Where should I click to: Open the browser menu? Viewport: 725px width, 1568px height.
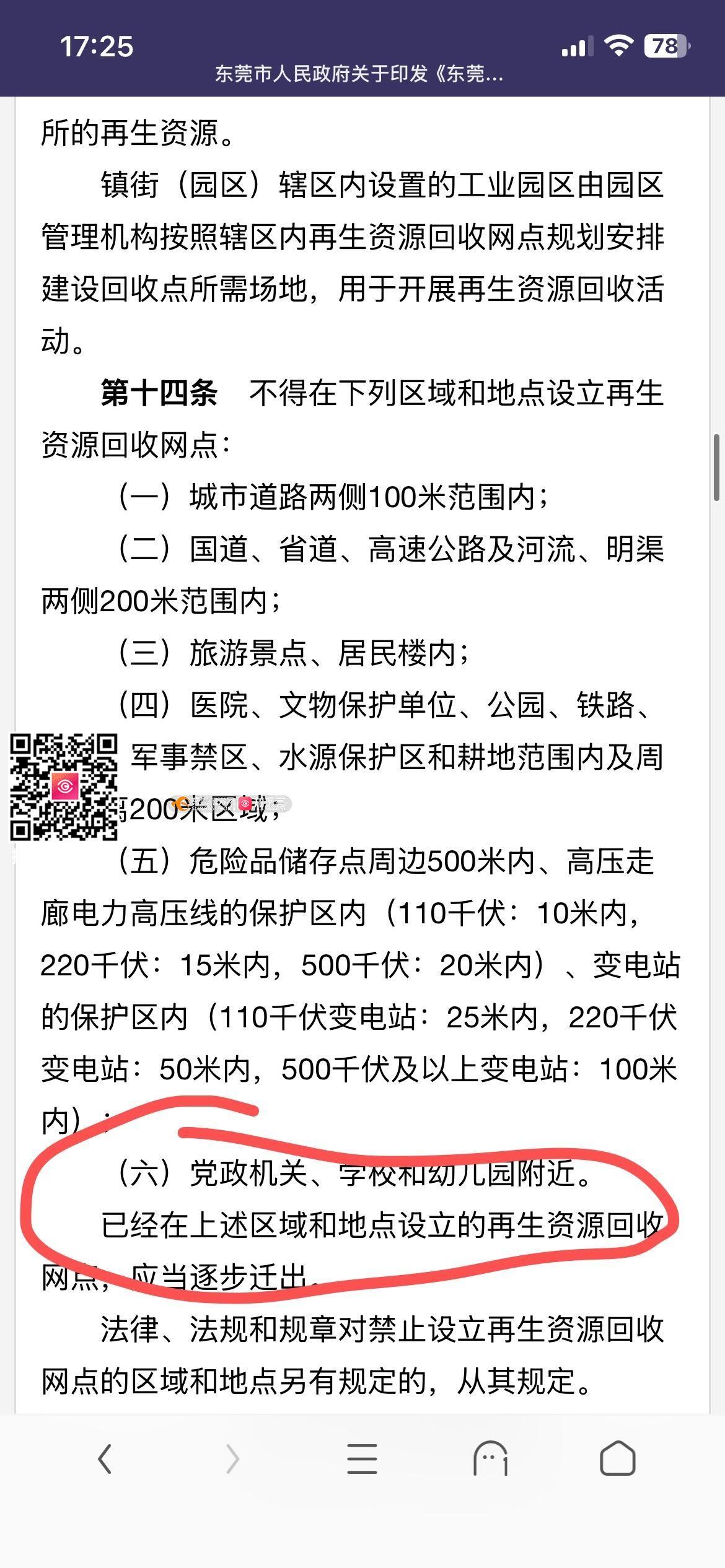point(362,1459)
